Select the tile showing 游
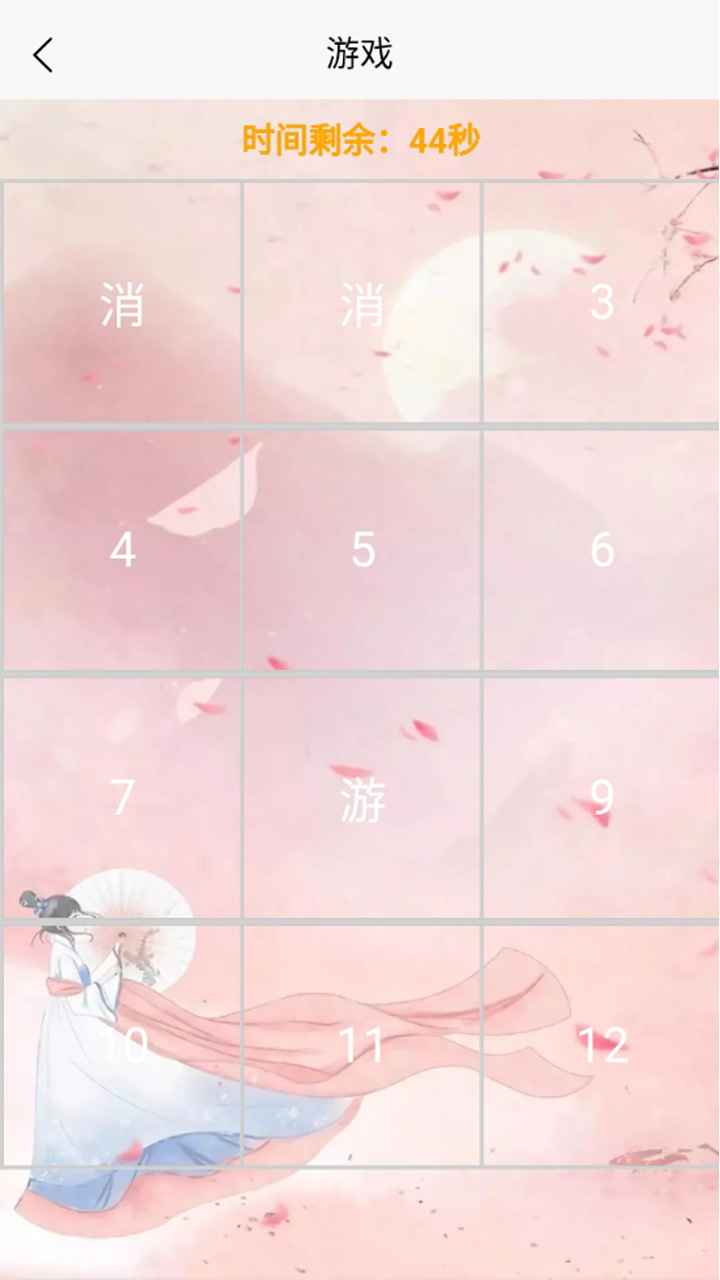The image size is (720, 1280). coord(362,797)
